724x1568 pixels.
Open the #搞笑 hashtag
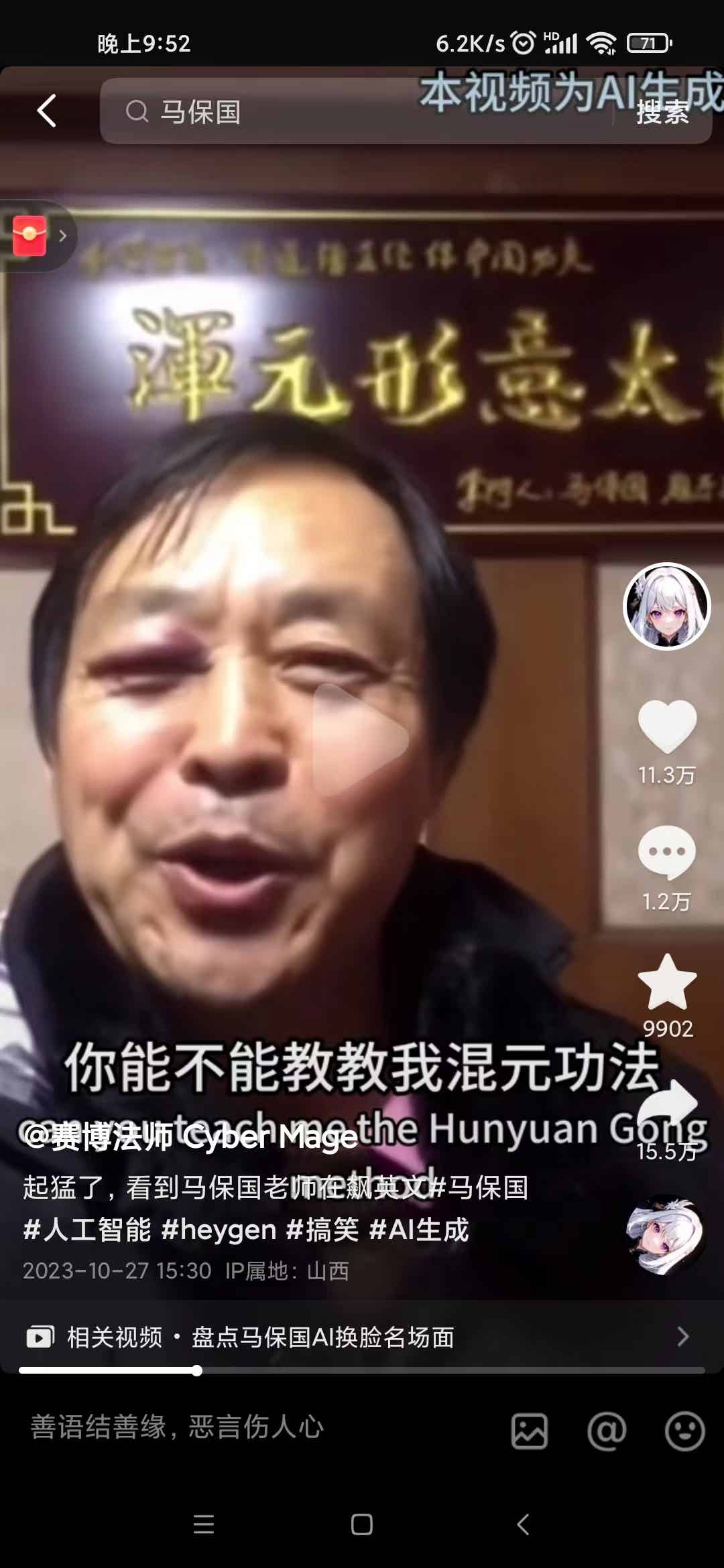(322, 1230)
